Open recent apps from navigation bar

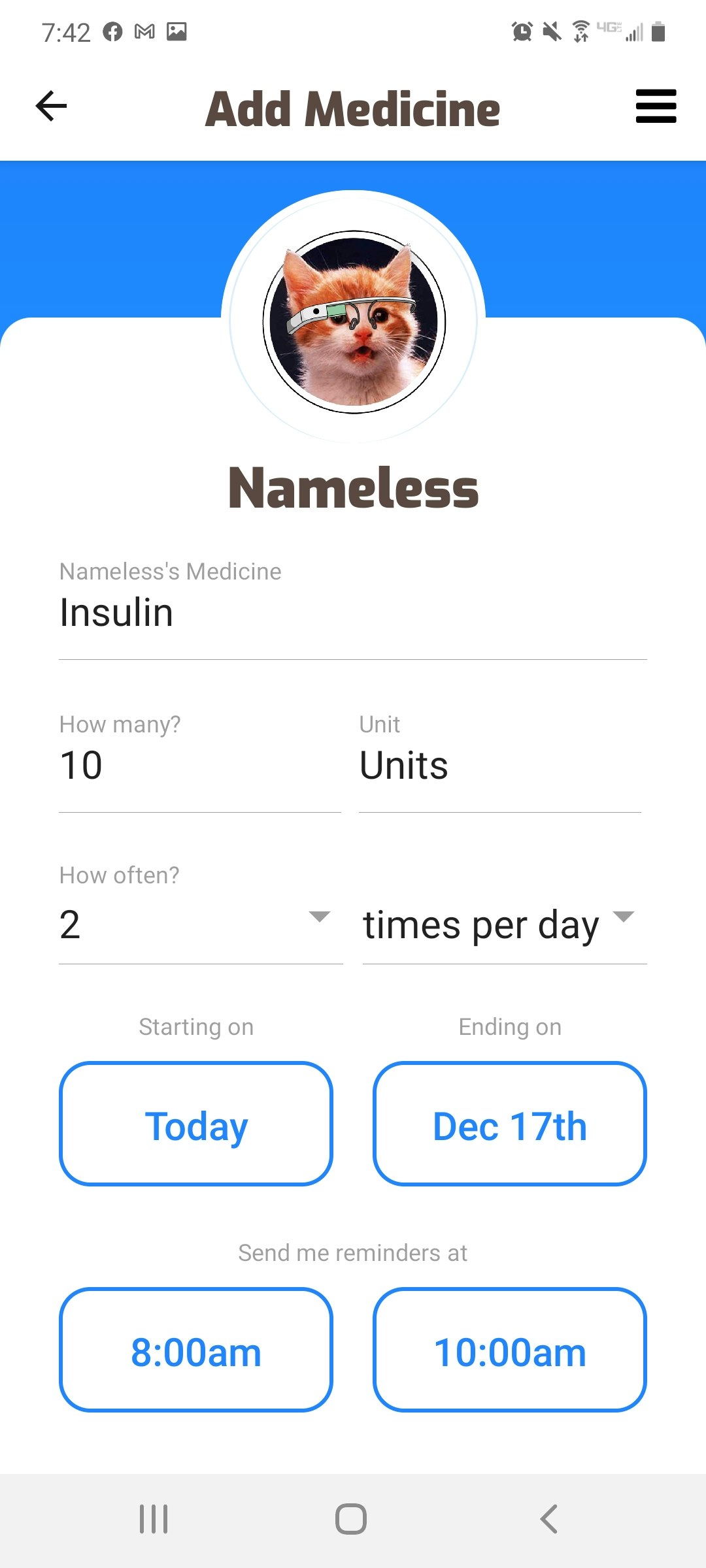coord(154,1519)
